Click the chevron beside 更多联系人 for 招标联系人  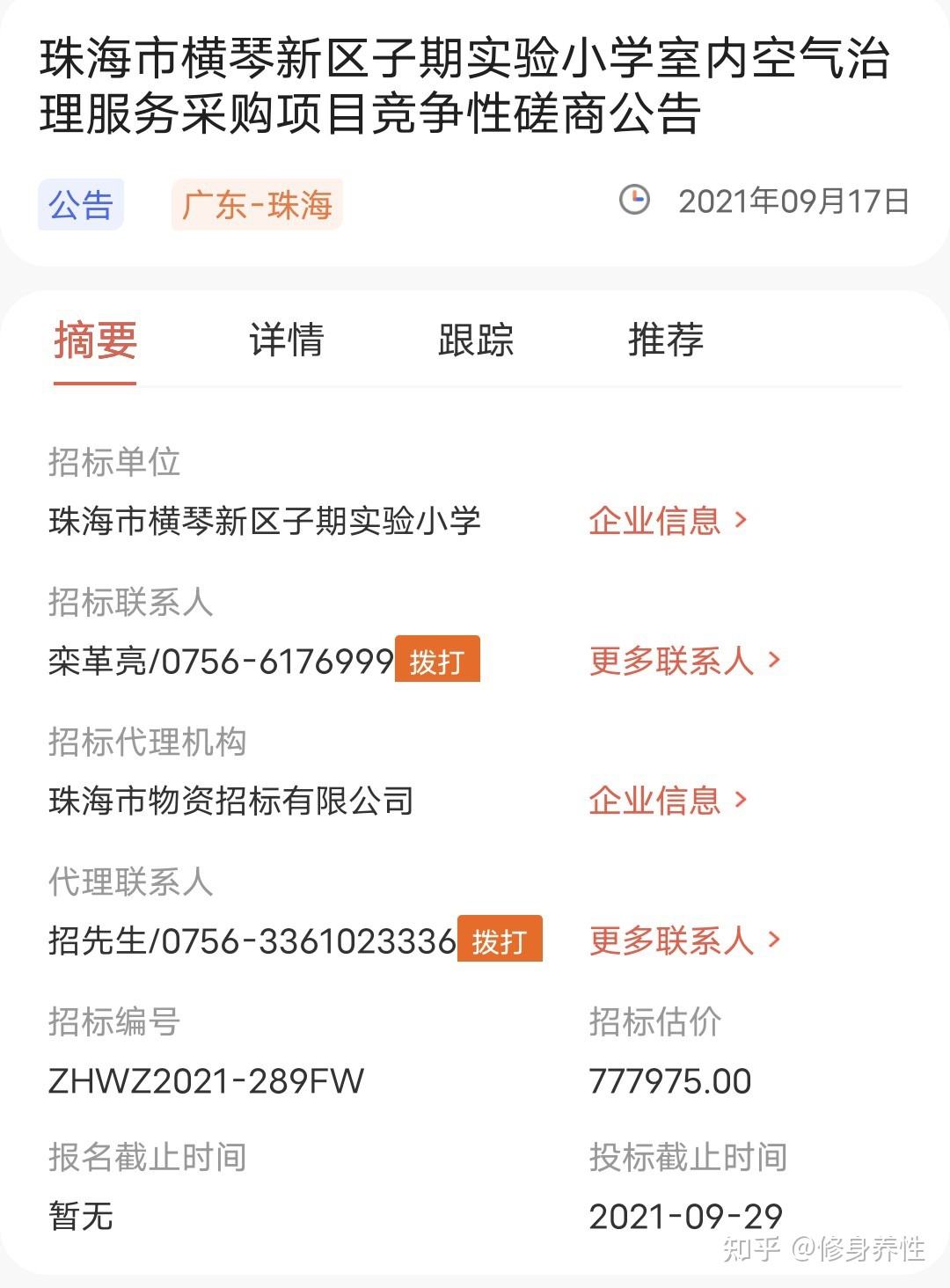[x=774, y=661]
